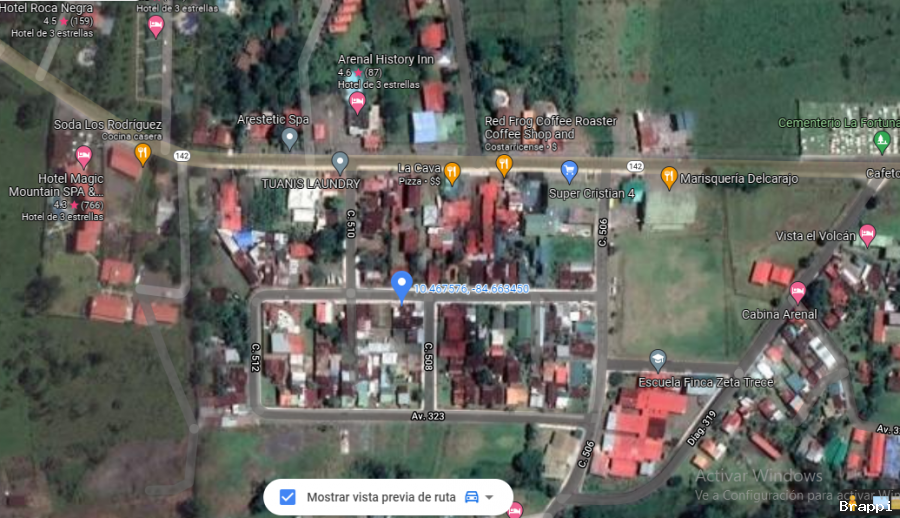The image size is (900, 518).
Task: Open the Arestetic Spa marker
Action: (289, 137)
